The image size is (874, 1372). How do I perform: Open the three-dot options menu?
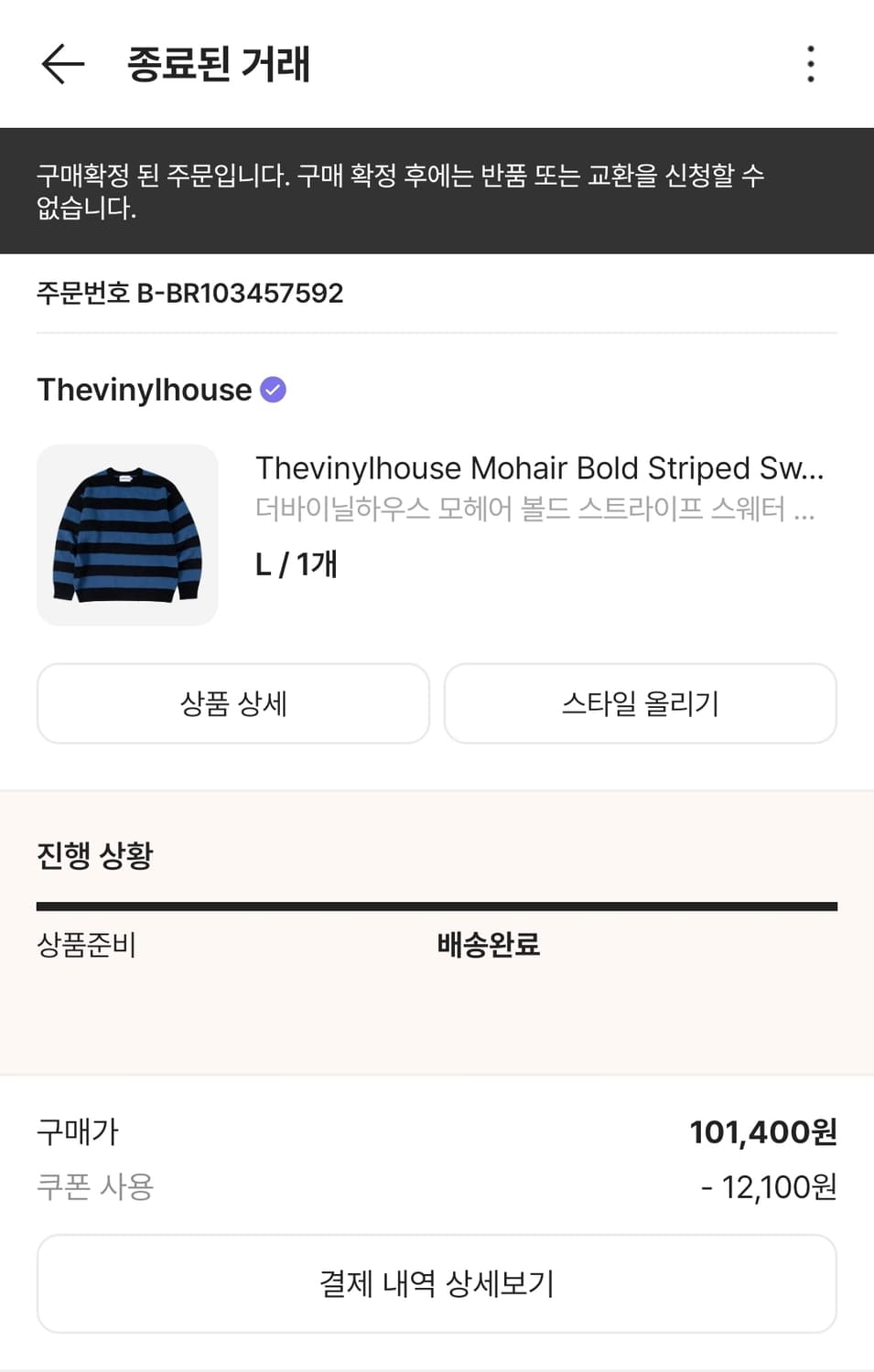click(x=809, y=65)
